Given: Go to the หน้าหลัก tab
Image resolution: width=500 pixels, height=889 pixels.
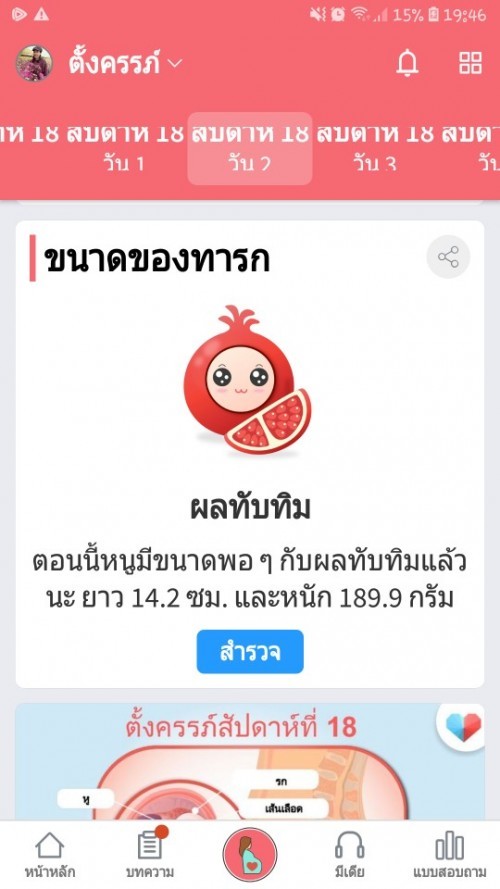Looking at the screenshot, I should [x=50, y=854].
